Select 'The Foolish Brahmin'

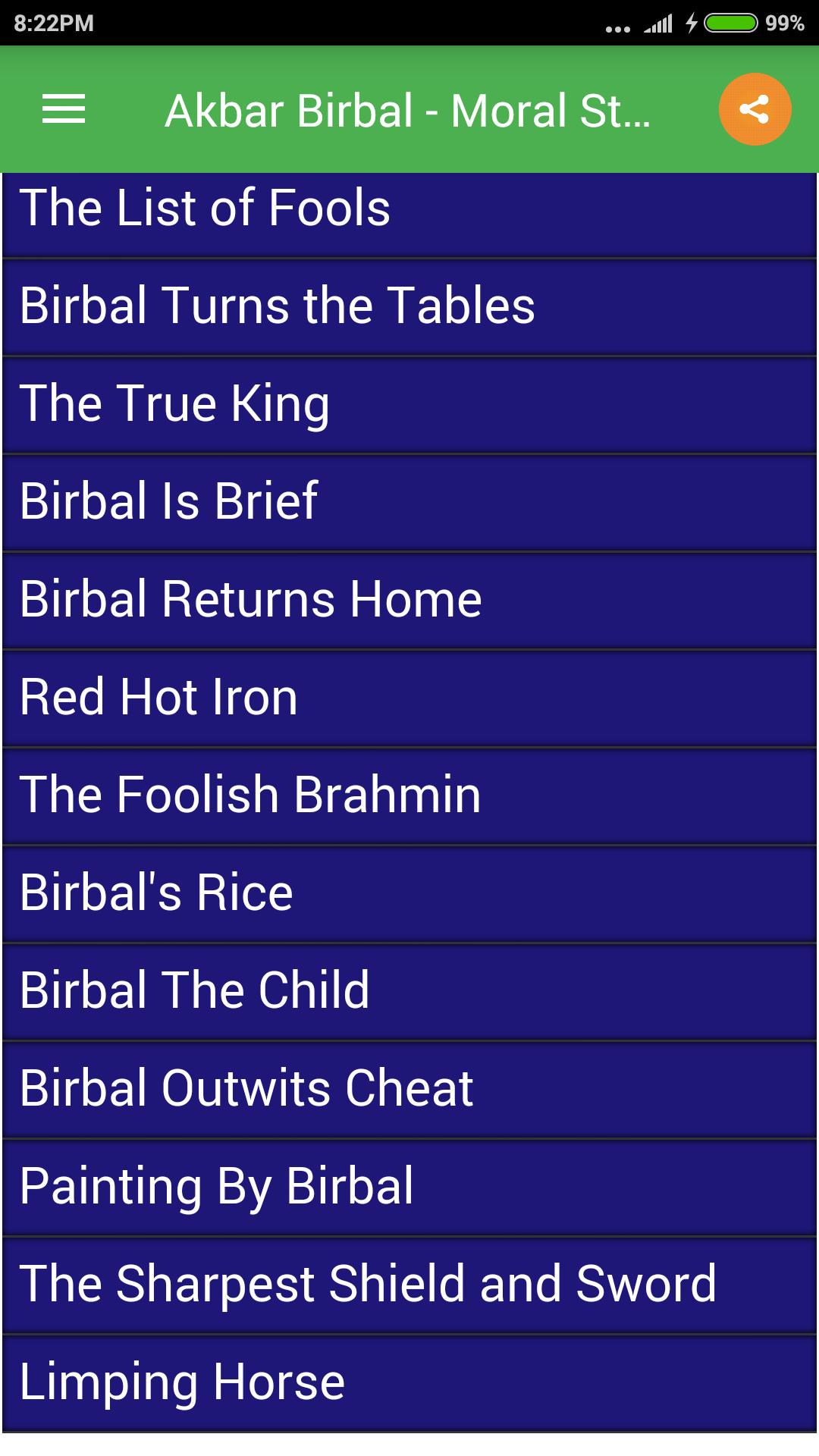pos(409,794)
